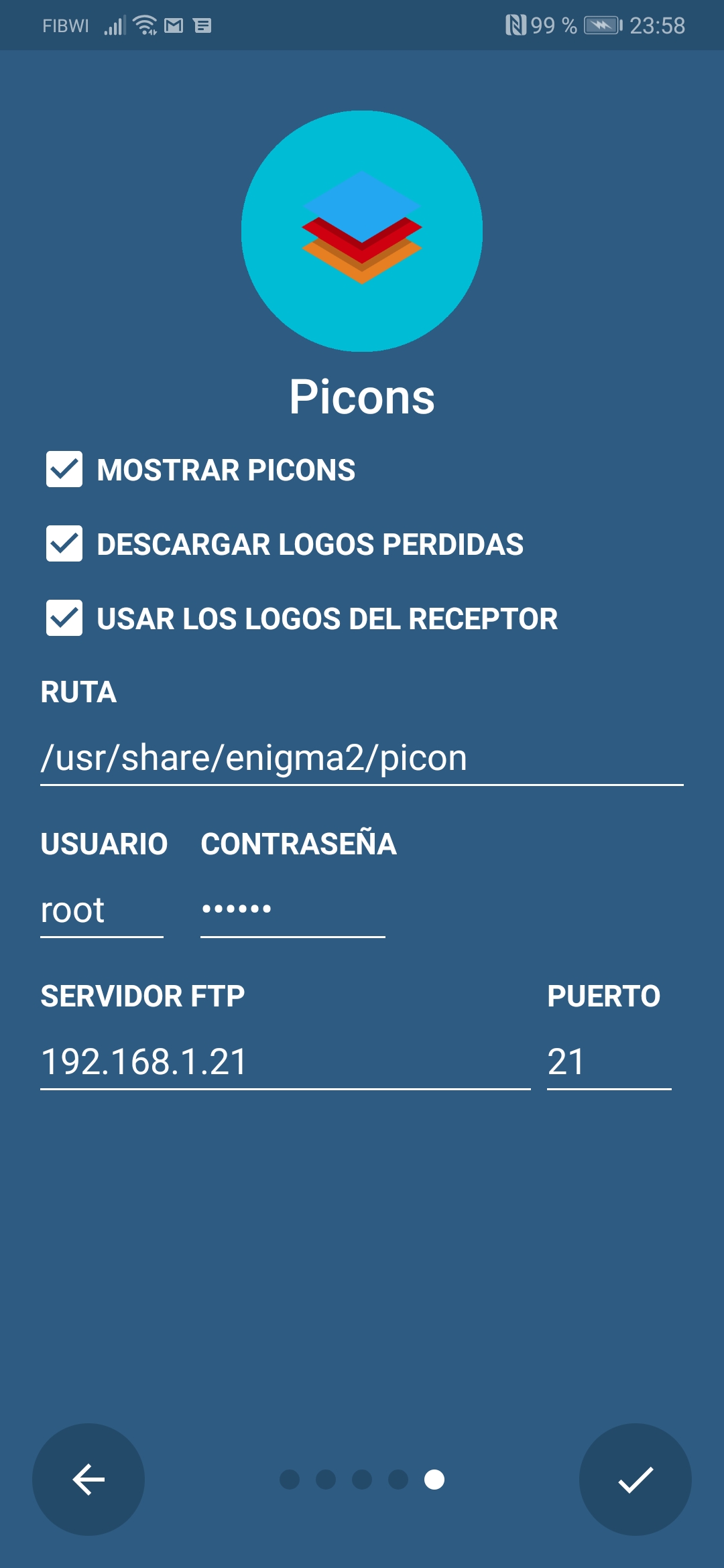Toggle Descargar Logos Perdidas checkbox
Viewport: 724px width, 1568px height.
[x=64, y=543]
